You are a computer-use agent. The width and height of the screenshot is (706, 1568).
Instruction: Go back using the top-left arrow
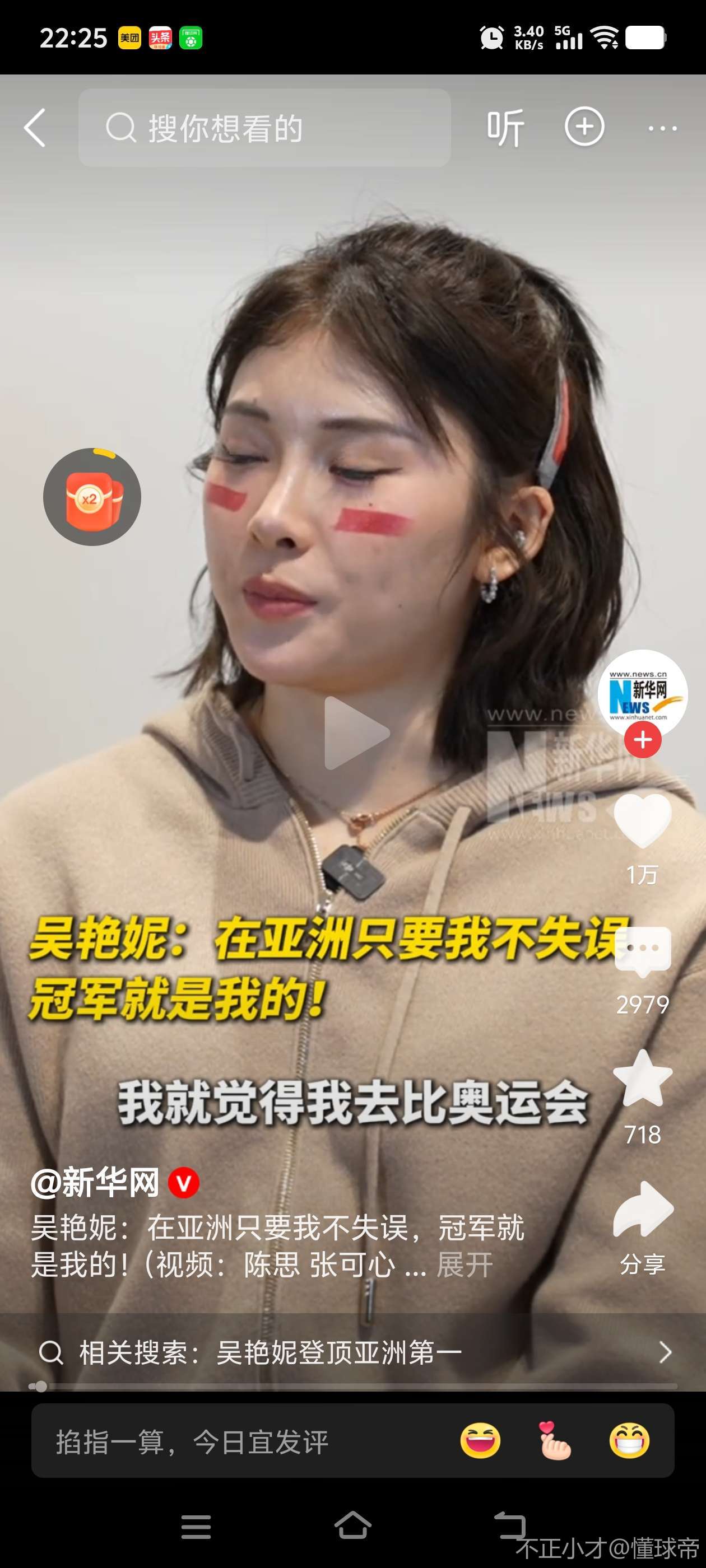pyautogui.click(x=35, y=128)
